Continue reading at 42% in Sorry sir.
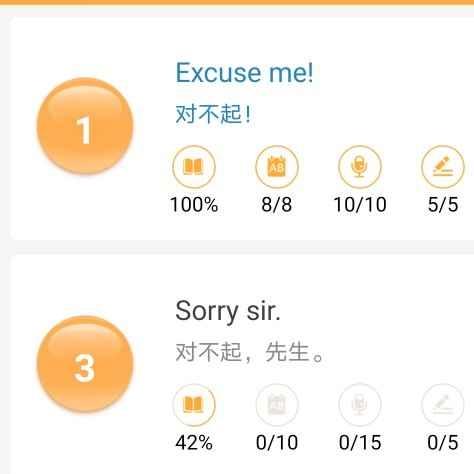 [x=194, y=405]
